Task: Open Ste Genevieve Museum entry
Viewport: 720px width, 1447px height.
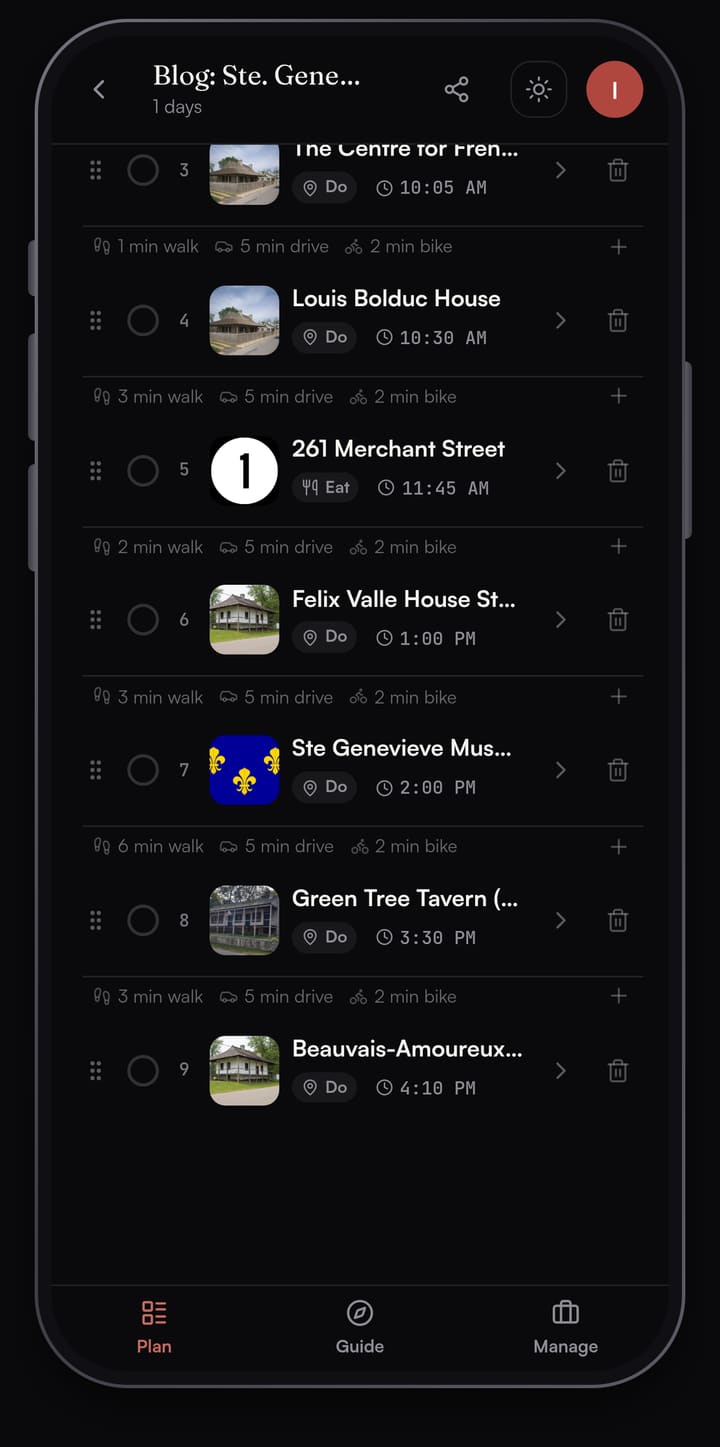Action: pyautogui.click(x=401, y=749)
